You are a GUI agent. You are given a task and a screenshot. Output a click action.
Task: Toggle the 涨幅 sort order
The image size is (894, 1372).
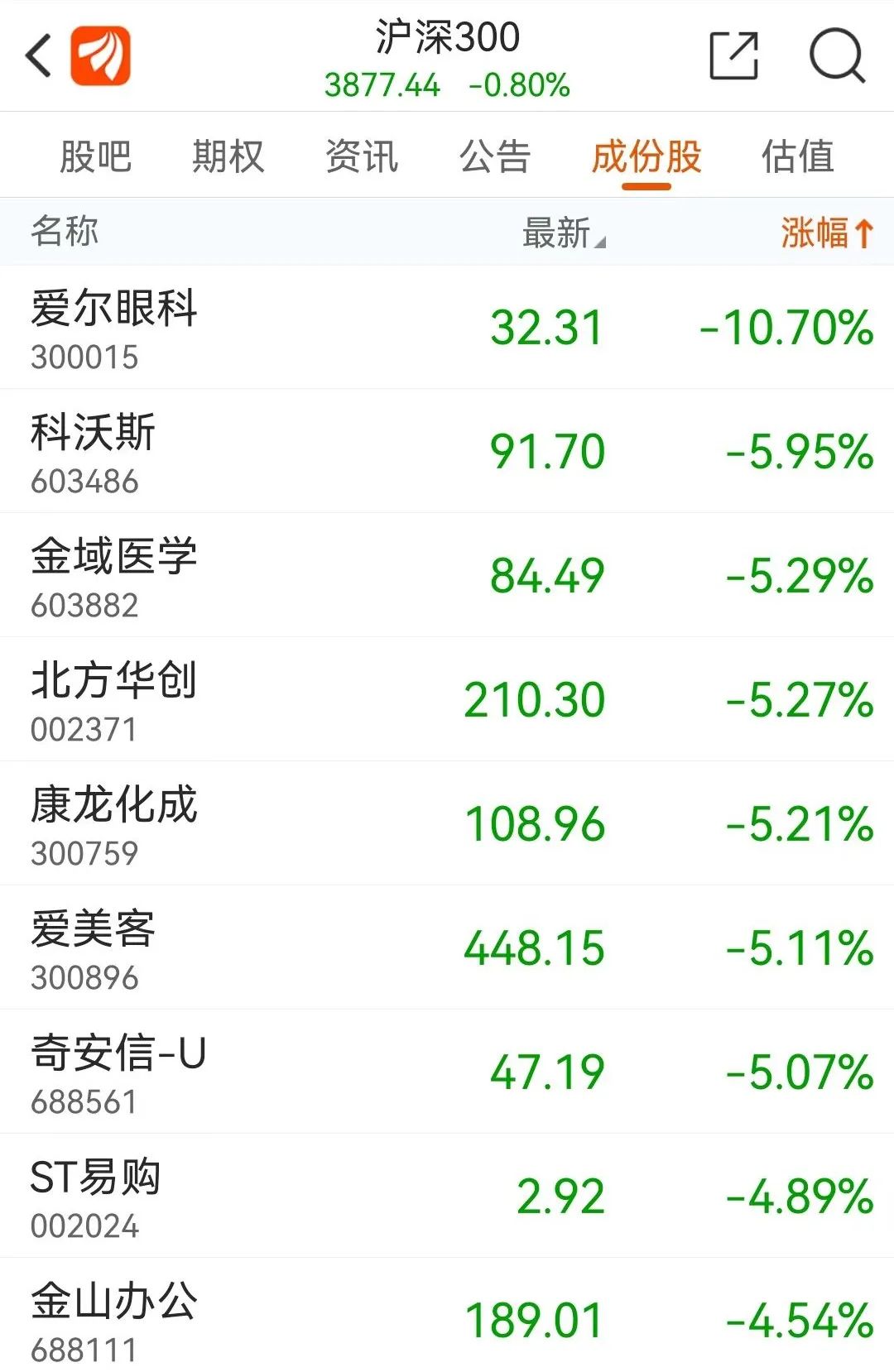(825, 233)
